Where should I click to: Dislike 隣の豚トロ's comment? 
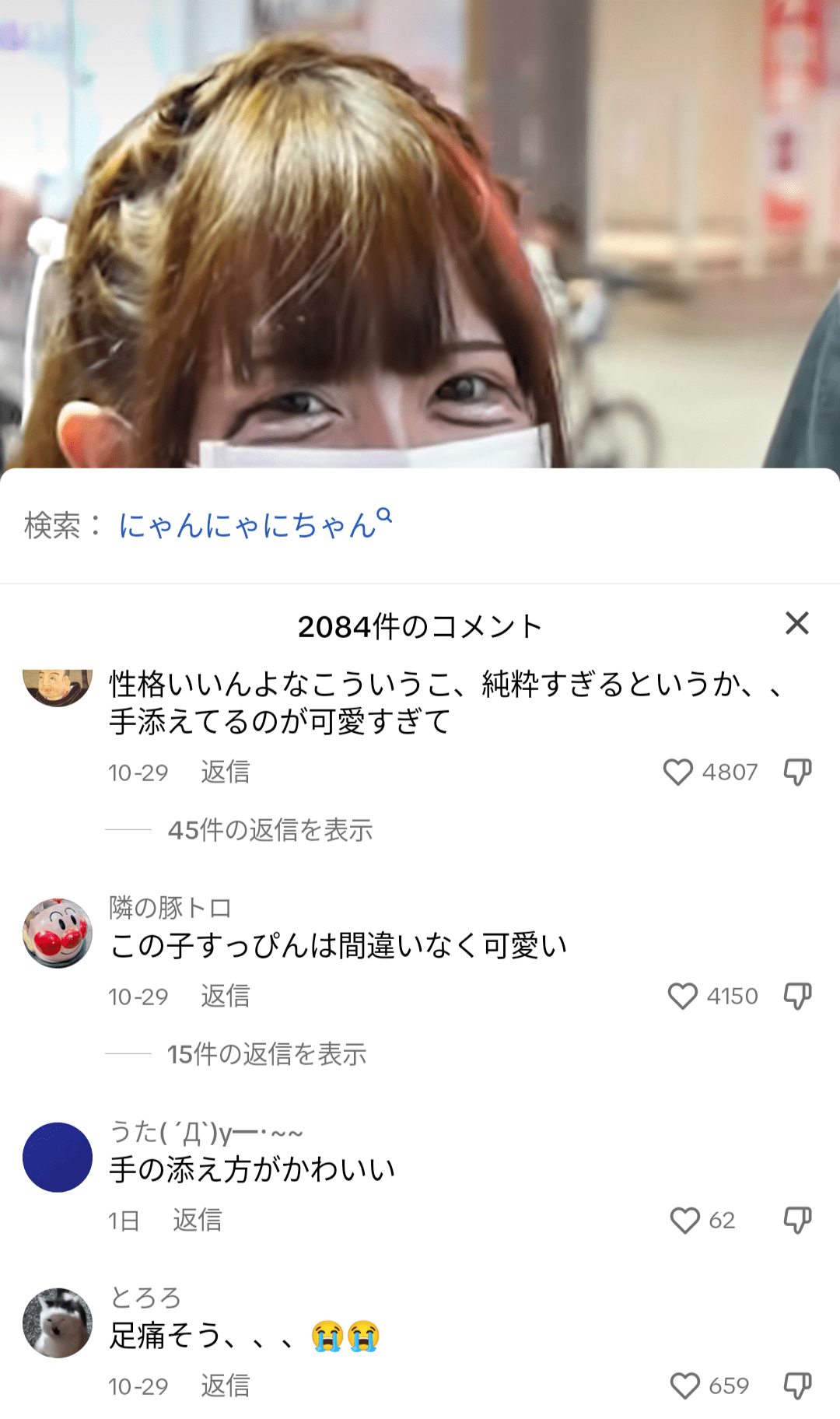pos(797,996)
